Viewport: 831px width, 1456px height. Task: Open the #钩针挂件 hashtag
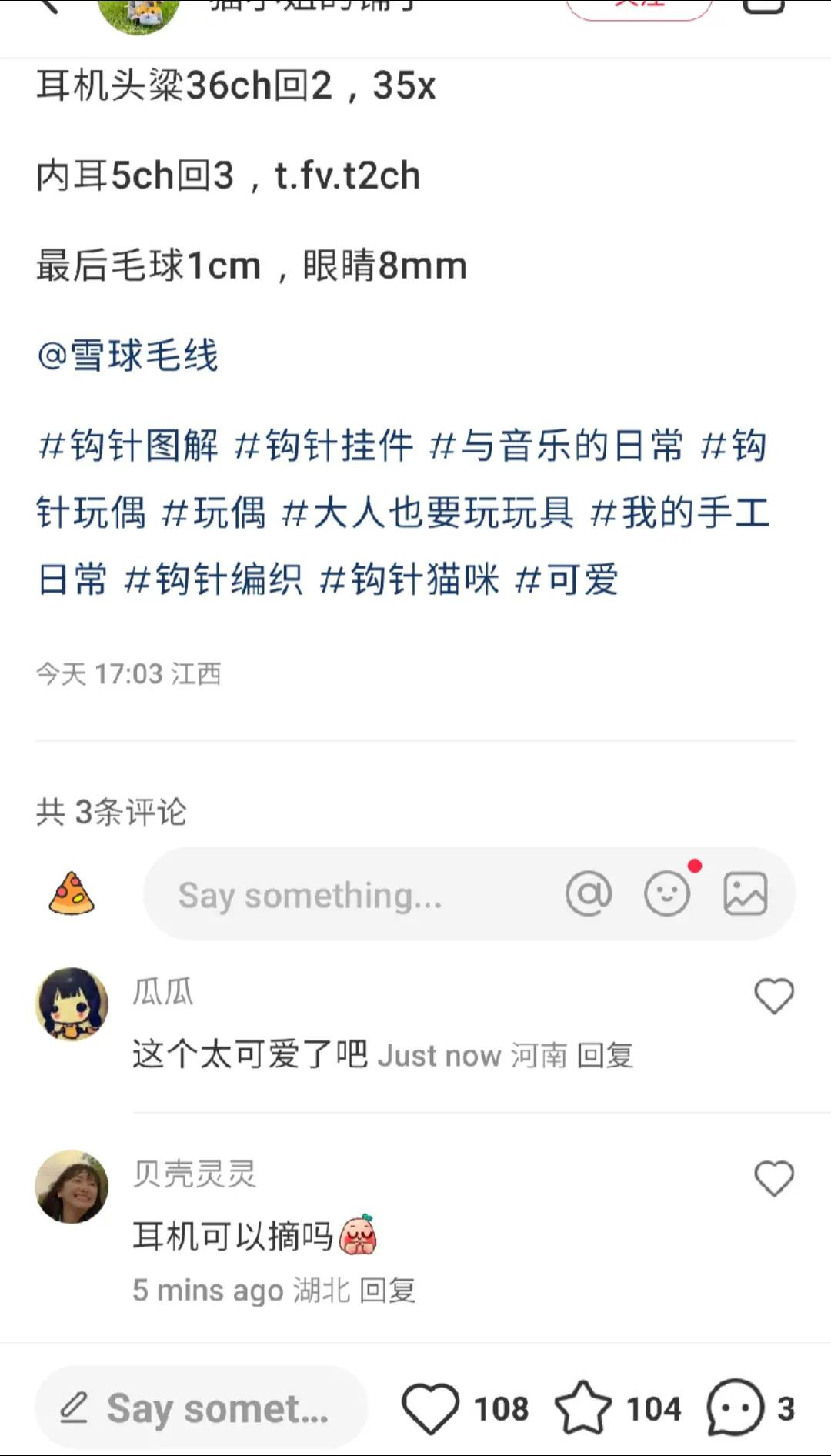point(323,446)
